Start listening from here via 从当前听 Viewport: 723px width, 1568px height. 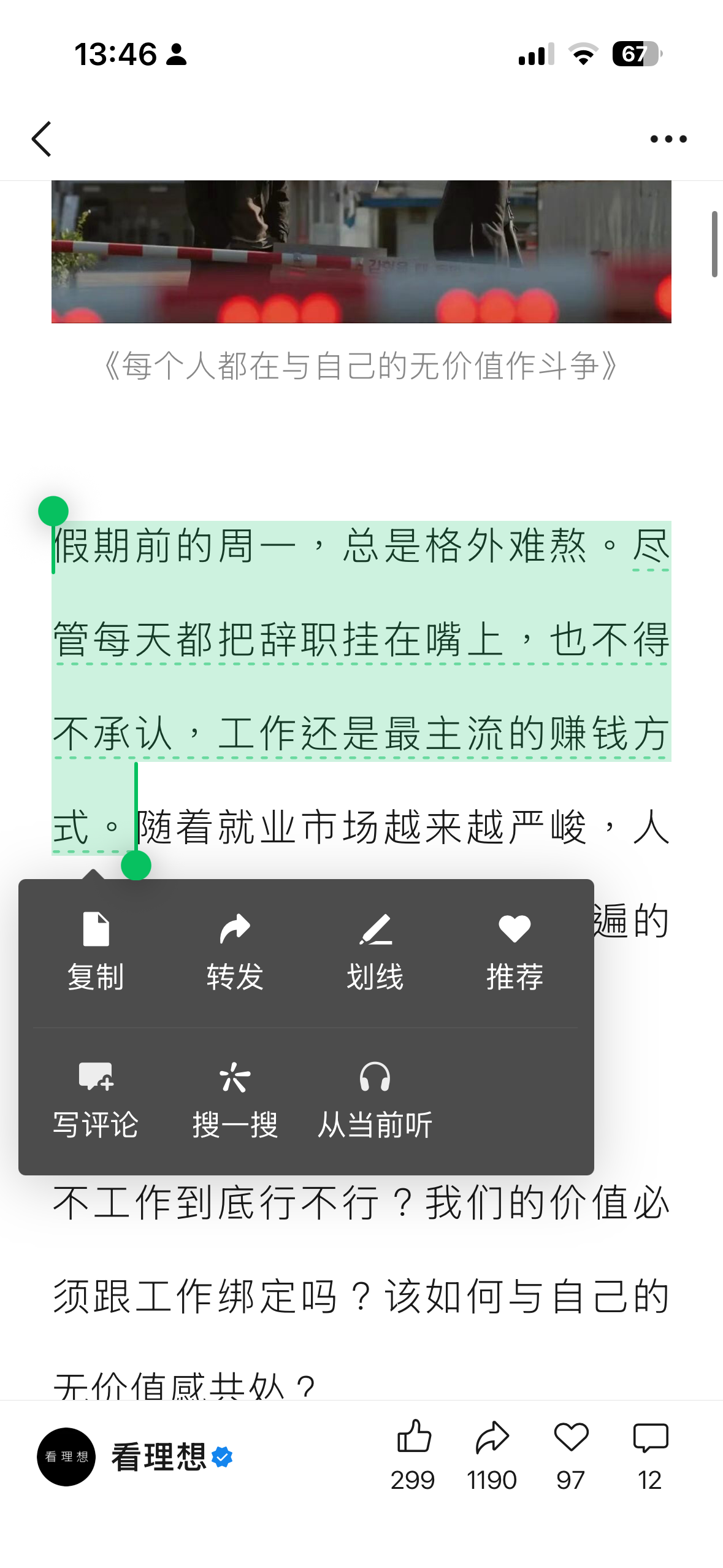pyautogui.click(x=375, y=1101)
